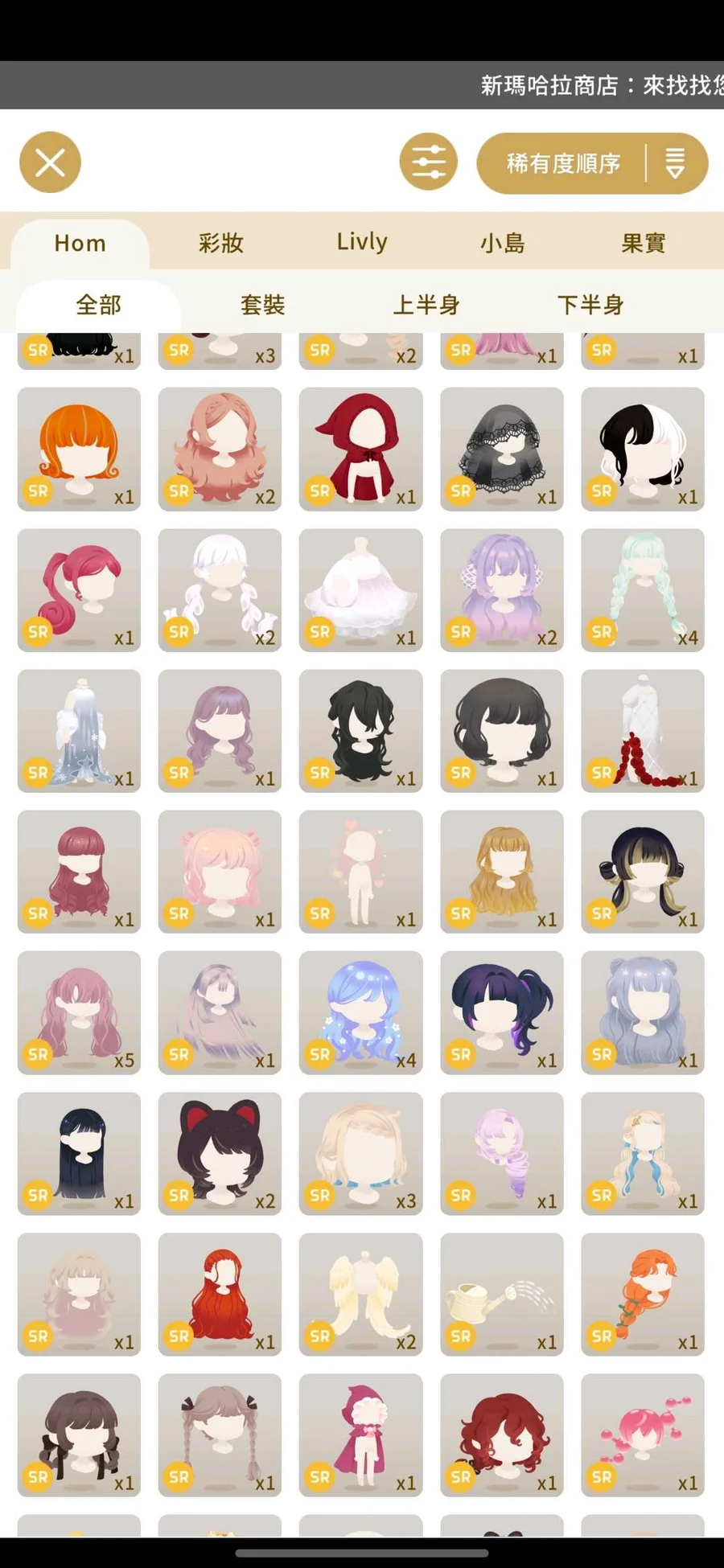Select the black and white split hair
This screenshot has width=724, height=1568.
click(x=643, y=449)
